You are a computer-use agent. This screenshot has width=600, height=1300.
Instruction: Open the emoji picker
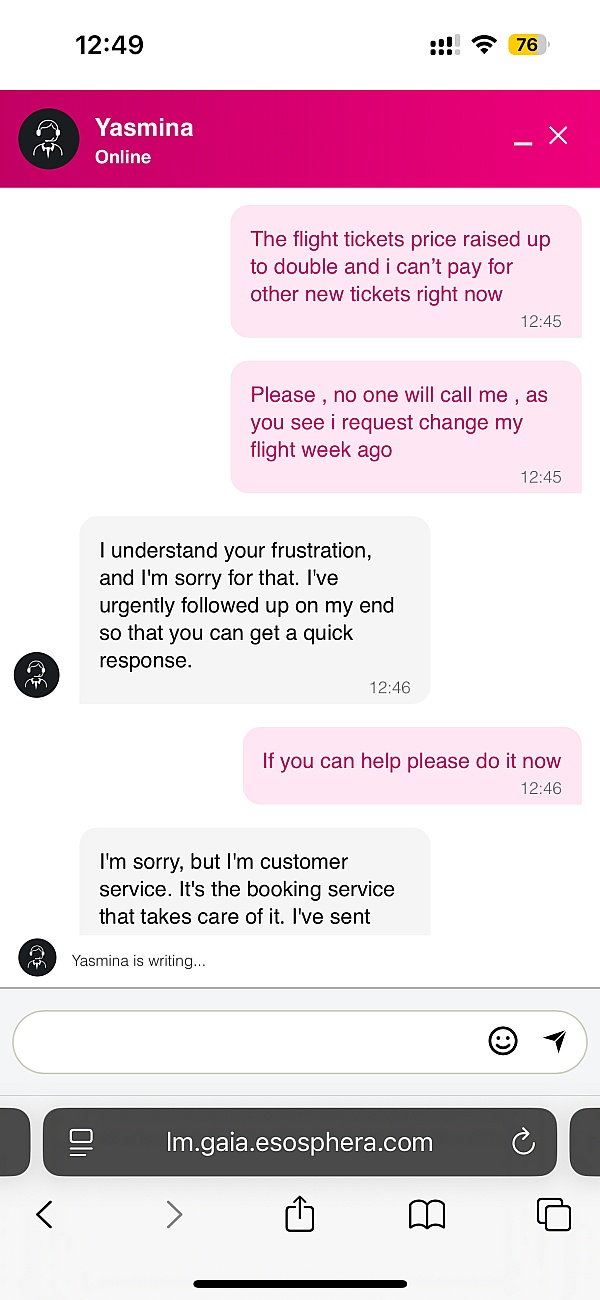coord(503,1041)
